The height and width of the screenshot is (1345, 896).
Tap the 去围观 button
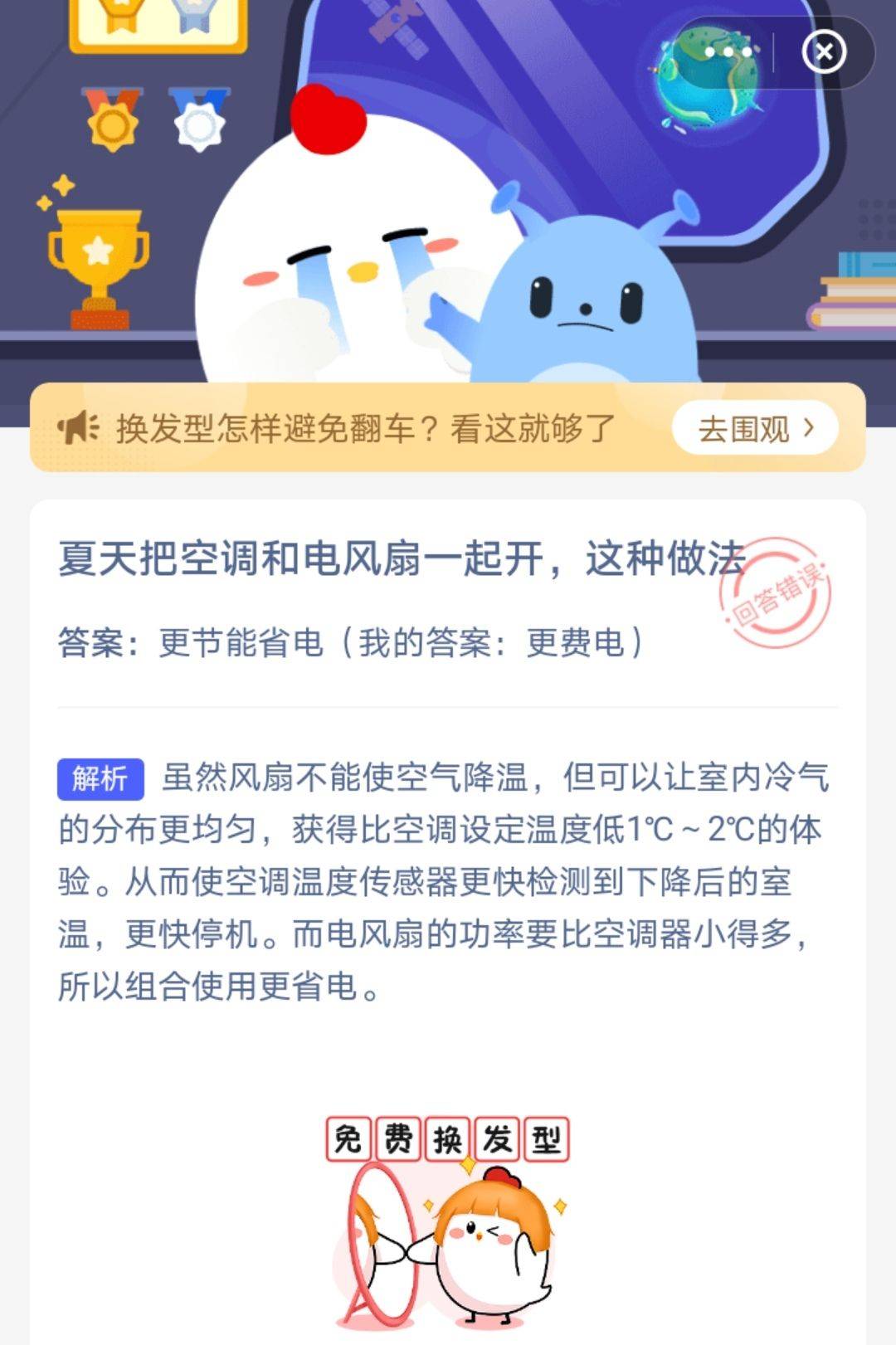pyautogui.click(x=754, y=428)
